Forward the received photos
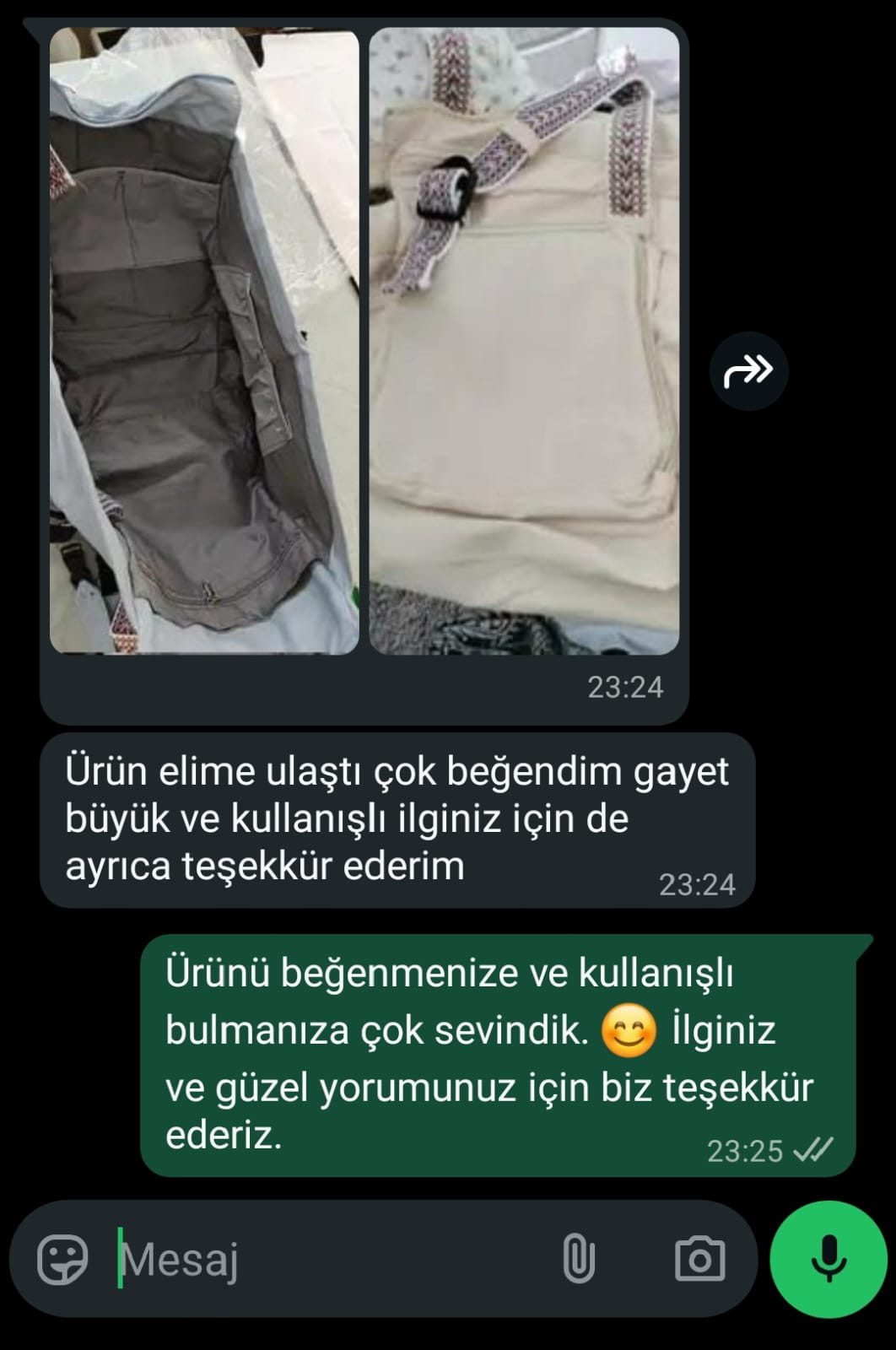896x1350 pixels. point(748,370)
